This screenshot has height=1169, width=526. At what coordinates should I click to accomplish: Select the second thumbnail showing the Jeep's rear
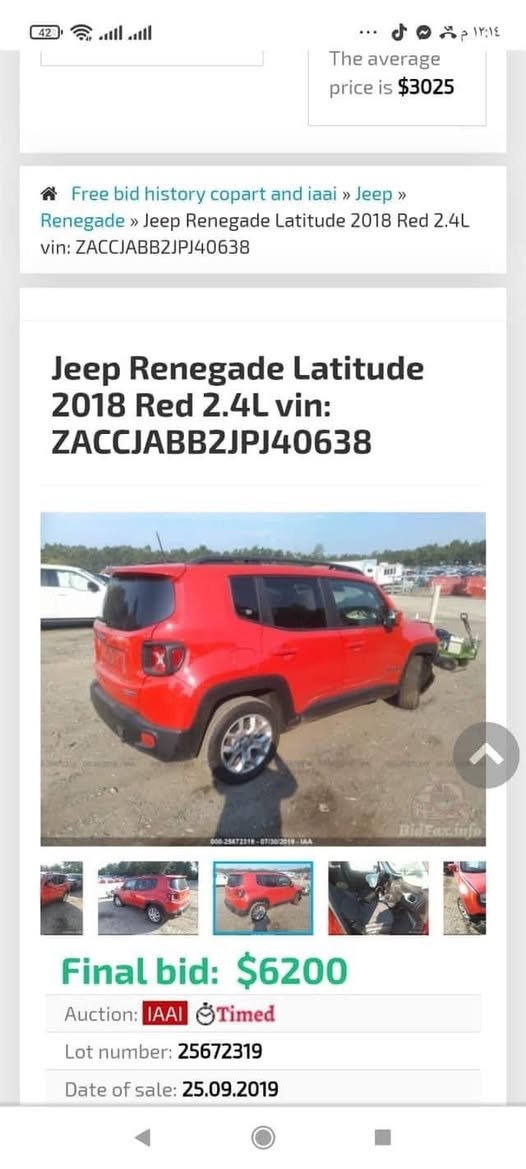[148, 898]
